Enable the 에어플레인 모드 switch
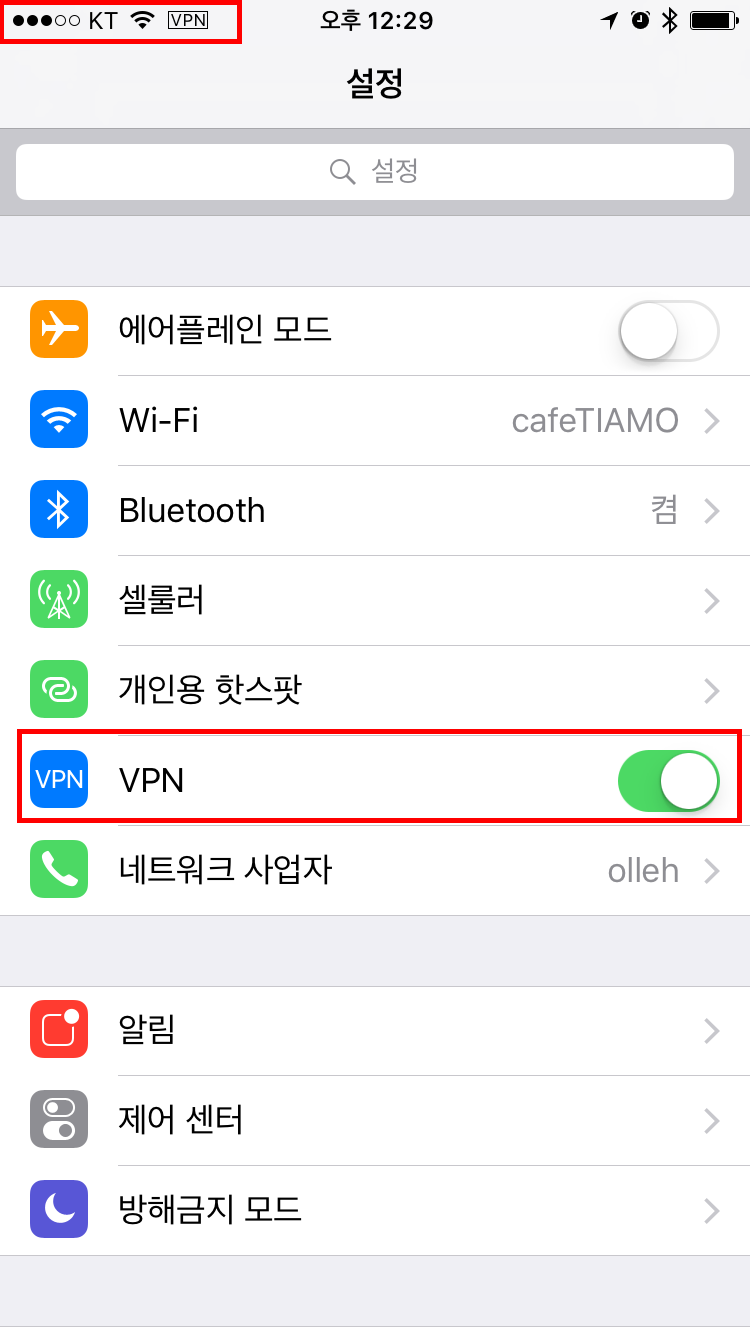Image resolution: width=750 pixels, height=1334 pixels. click(x=669, y=330)
